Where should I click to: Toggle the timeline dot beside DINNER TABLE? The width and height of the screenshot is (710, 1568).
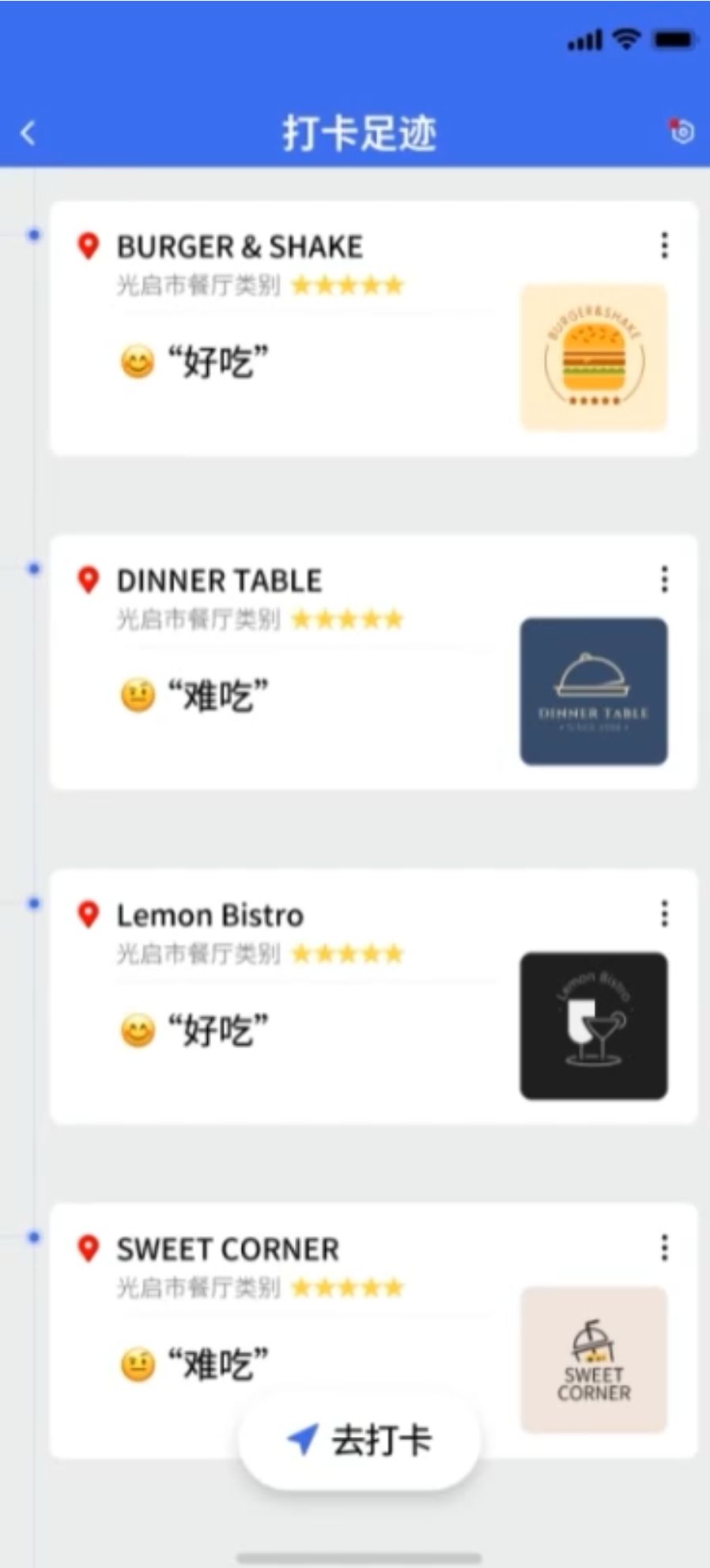(32, 567)
